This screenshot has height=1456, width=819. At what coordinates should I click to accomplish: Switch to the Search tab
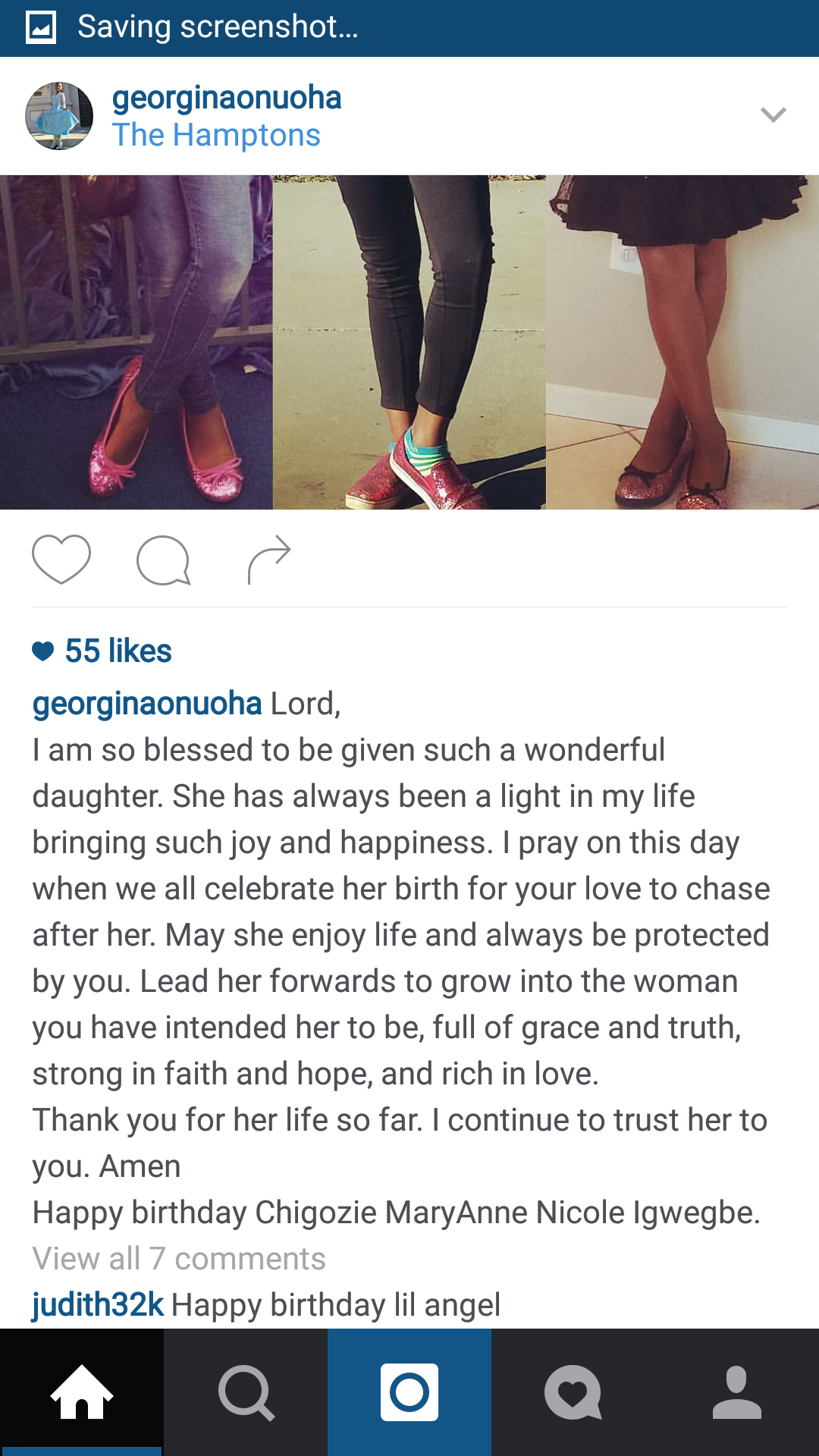(x=246, y=1392)
